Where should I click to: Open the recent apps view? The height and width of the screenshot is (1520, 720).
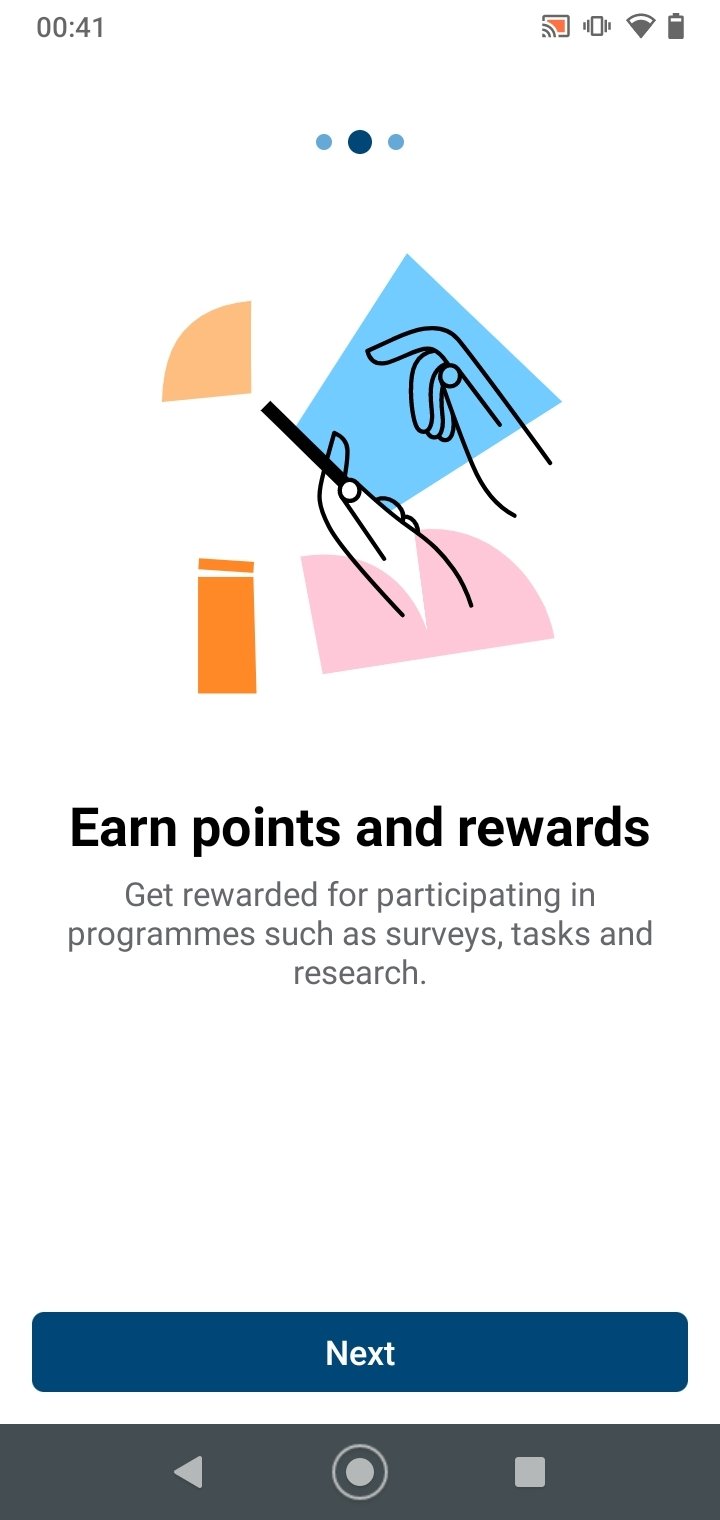click(x=530, y=1472)
